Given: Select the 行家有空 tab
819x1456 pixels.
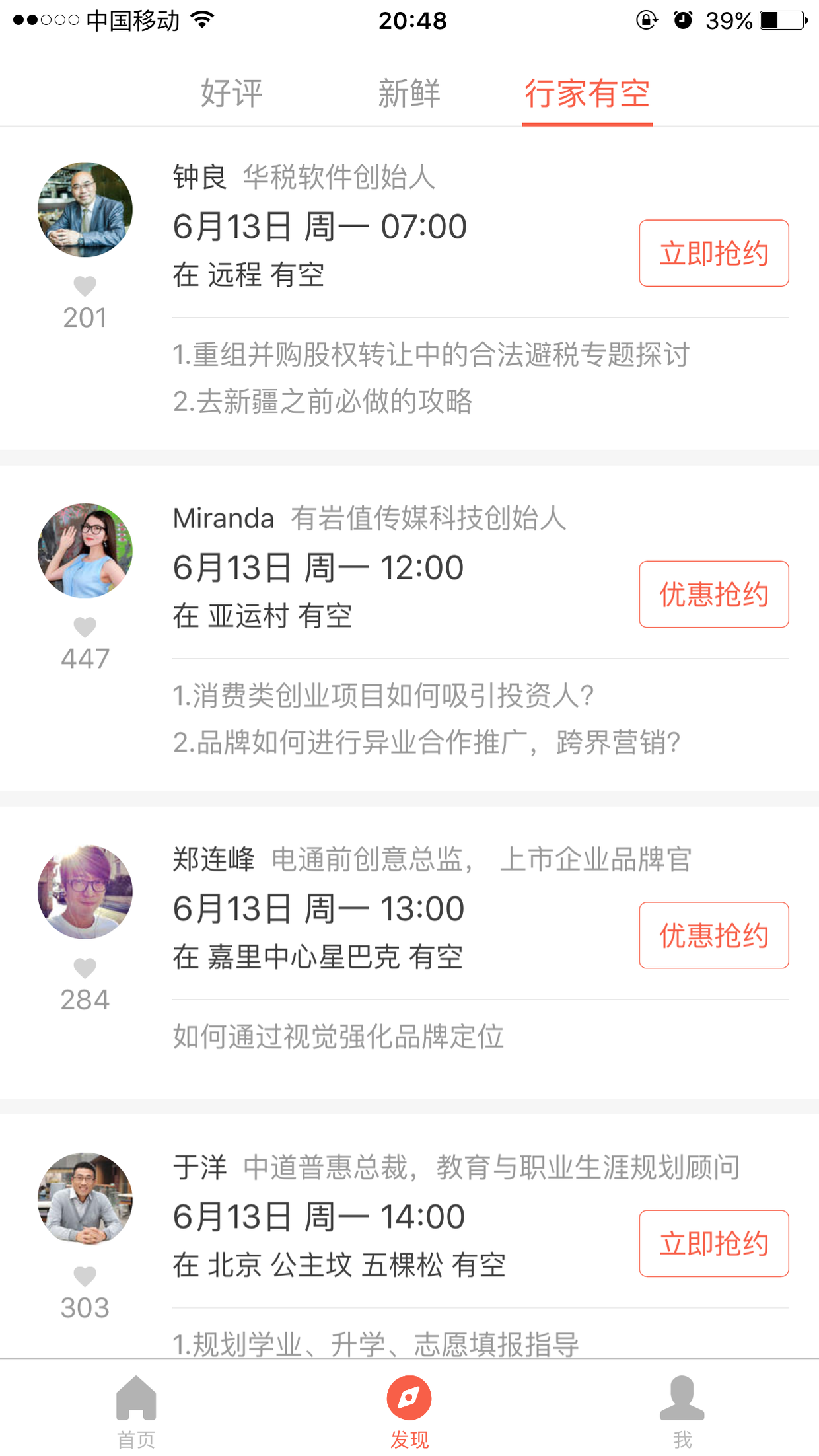Looking at the screenshot, I should (x=587, y=93).
